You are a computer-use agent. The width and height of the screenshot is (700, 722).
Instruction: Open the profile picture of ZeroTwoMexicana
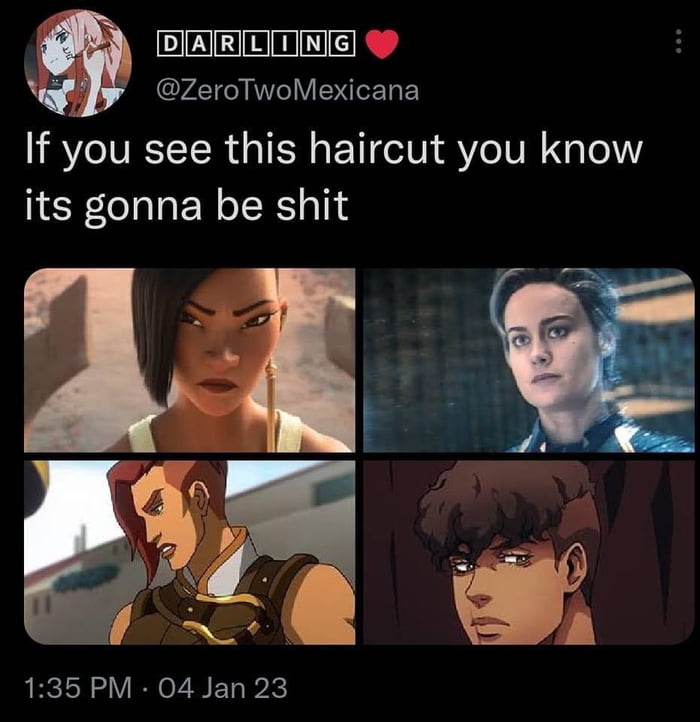[x=77, y=64]
